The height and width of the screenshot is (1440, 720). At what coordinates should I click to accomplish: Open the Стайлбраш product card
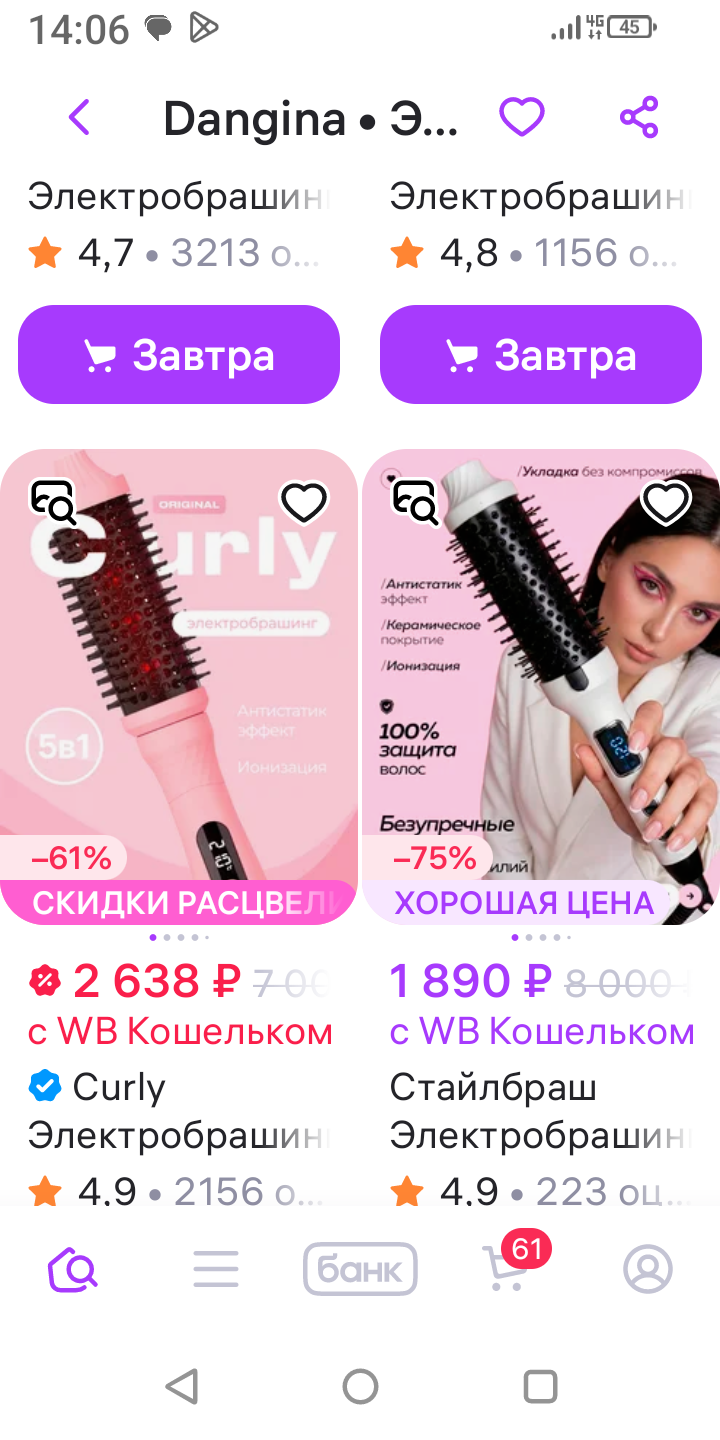pos(541,680)
